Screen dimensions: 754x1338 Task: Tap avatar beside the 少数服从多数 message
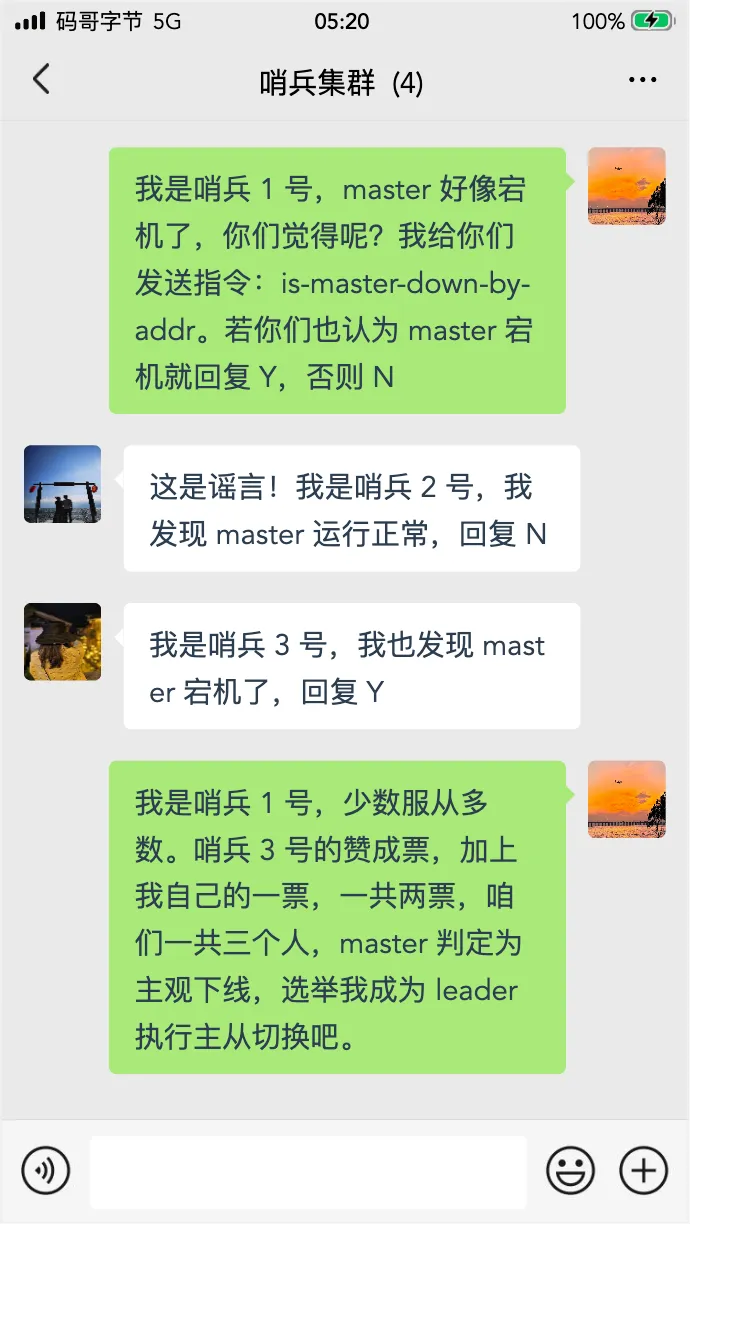pos(626,799)
